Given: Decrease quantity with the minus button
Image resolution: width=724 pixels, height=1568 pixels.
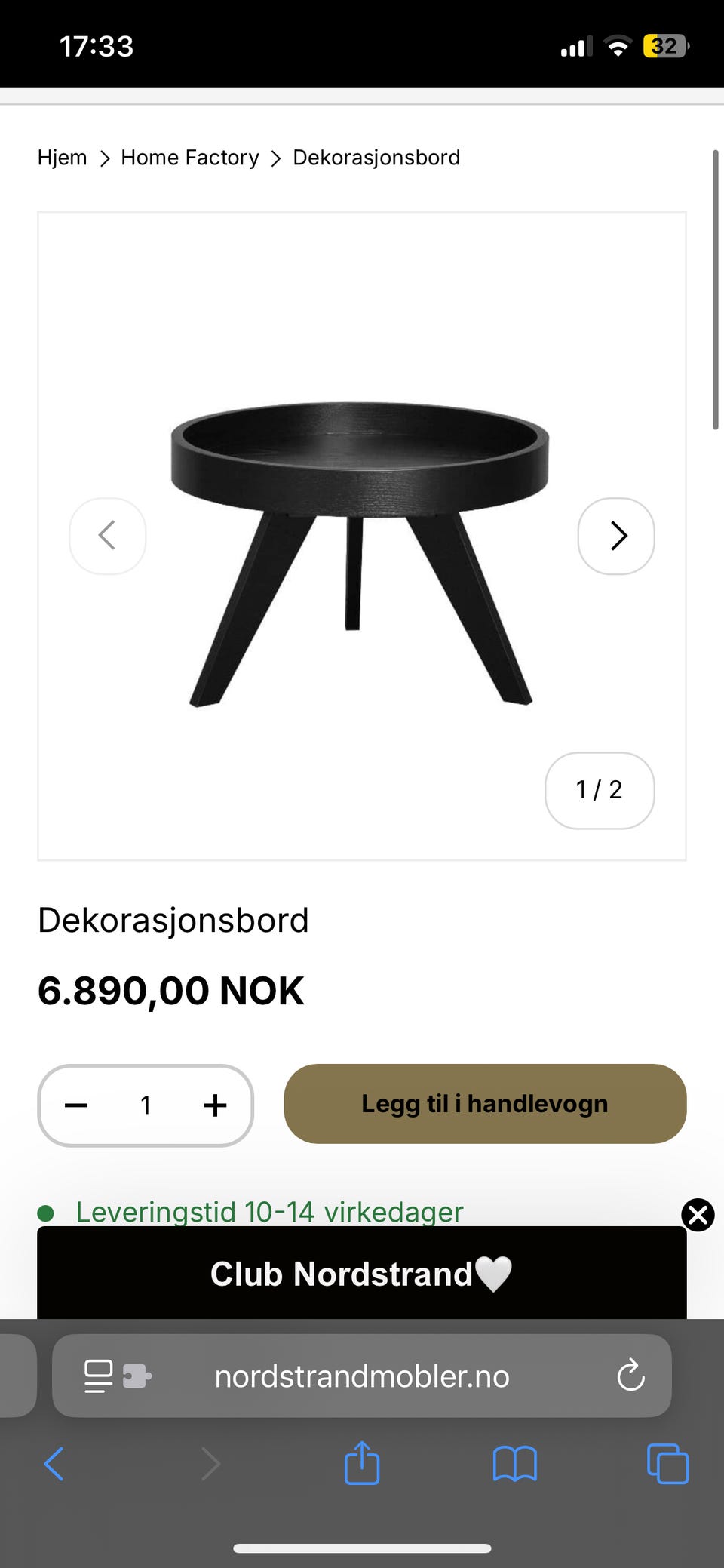Looking at the screenshot, I should [76, 1105].
